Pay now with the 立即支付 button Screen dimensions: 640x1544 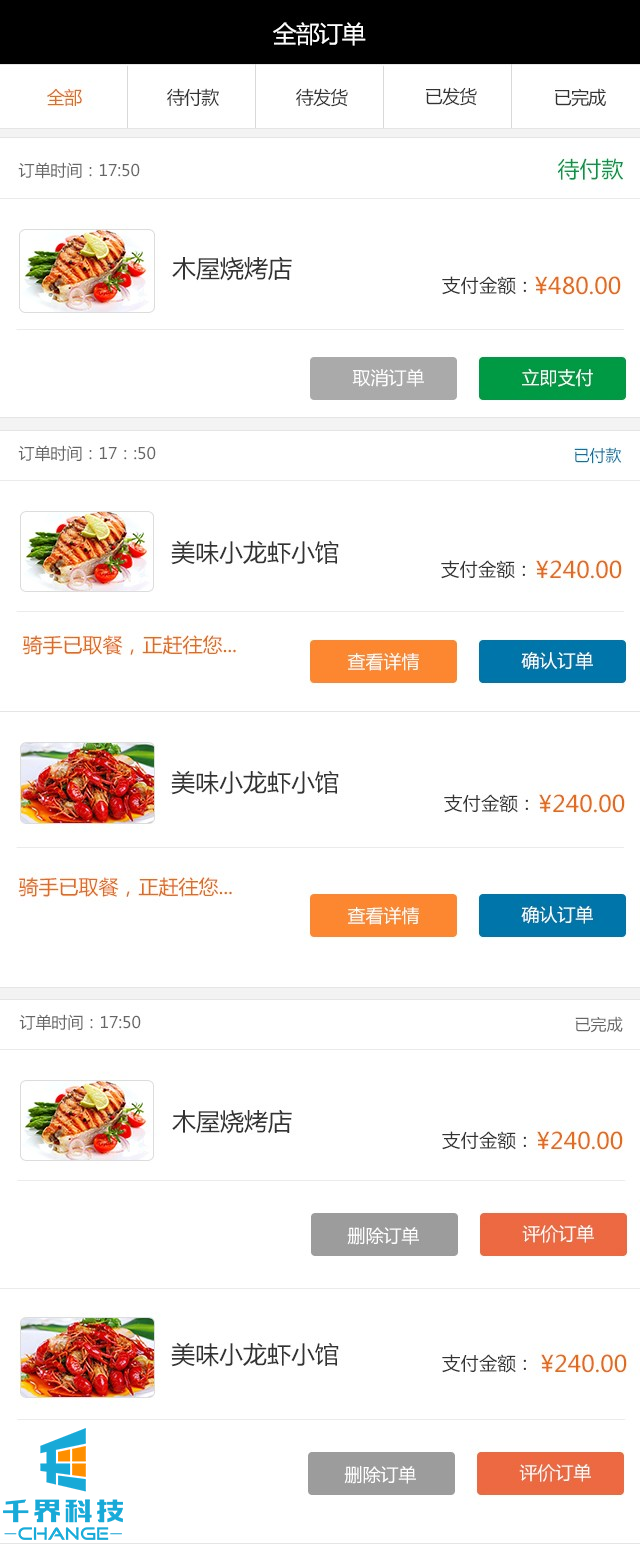click(552, 378)
